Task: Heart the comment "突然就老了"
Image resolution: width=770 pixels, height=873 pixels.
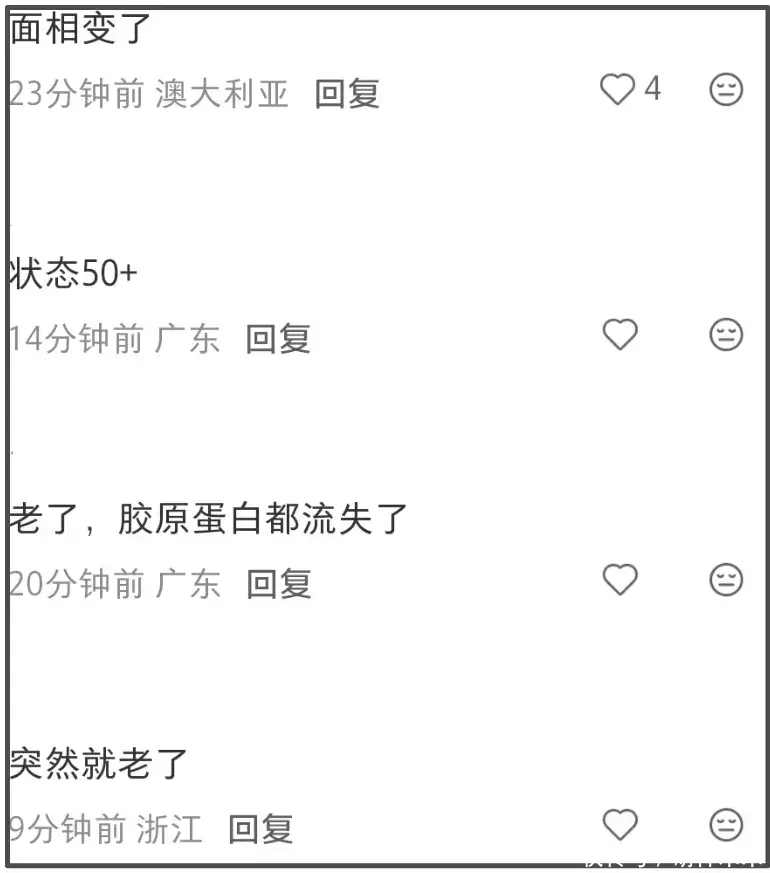Action: (x=620, y=825)
